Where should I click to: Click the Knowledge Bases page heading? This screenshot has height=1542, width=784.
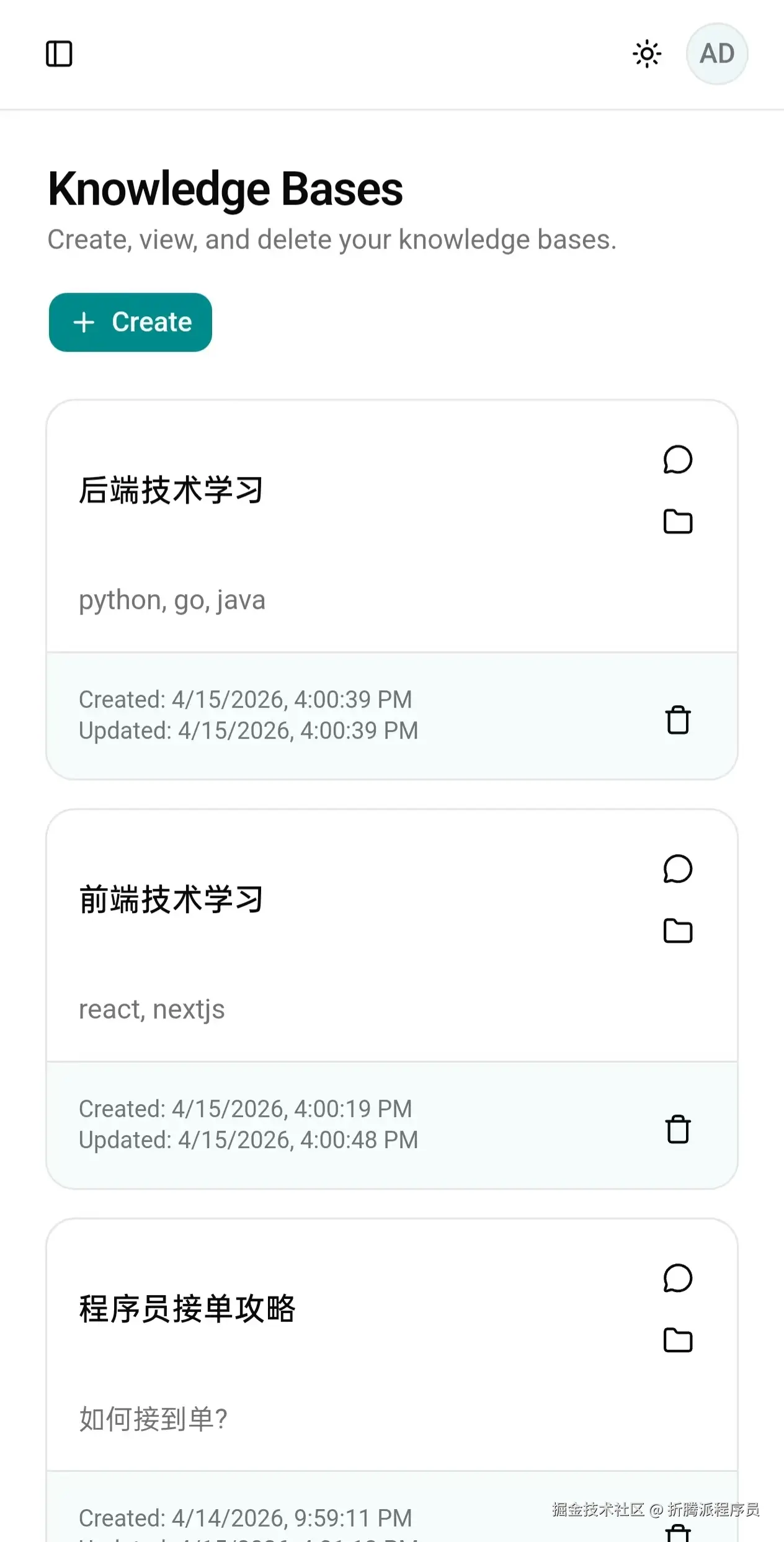(x=226, y=188)
